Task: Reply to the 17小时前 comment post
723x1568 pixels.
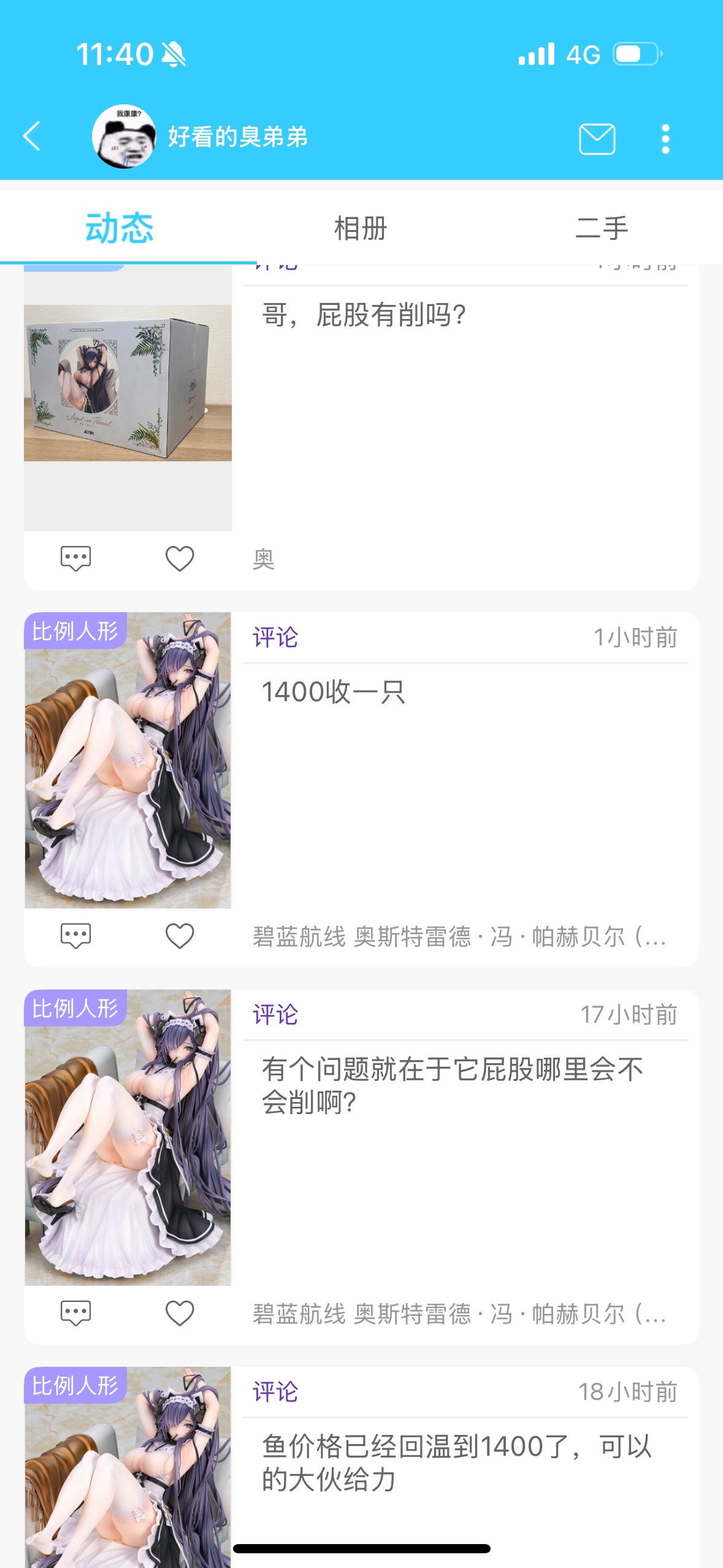Action: 76,1313
